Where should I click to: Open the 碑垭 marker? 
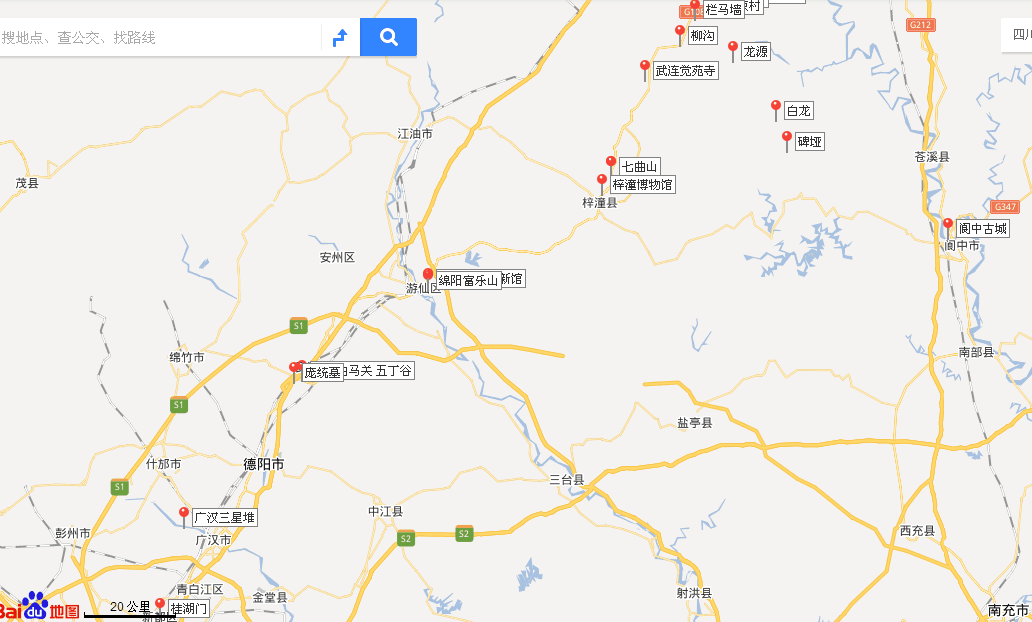click(787, 139)
